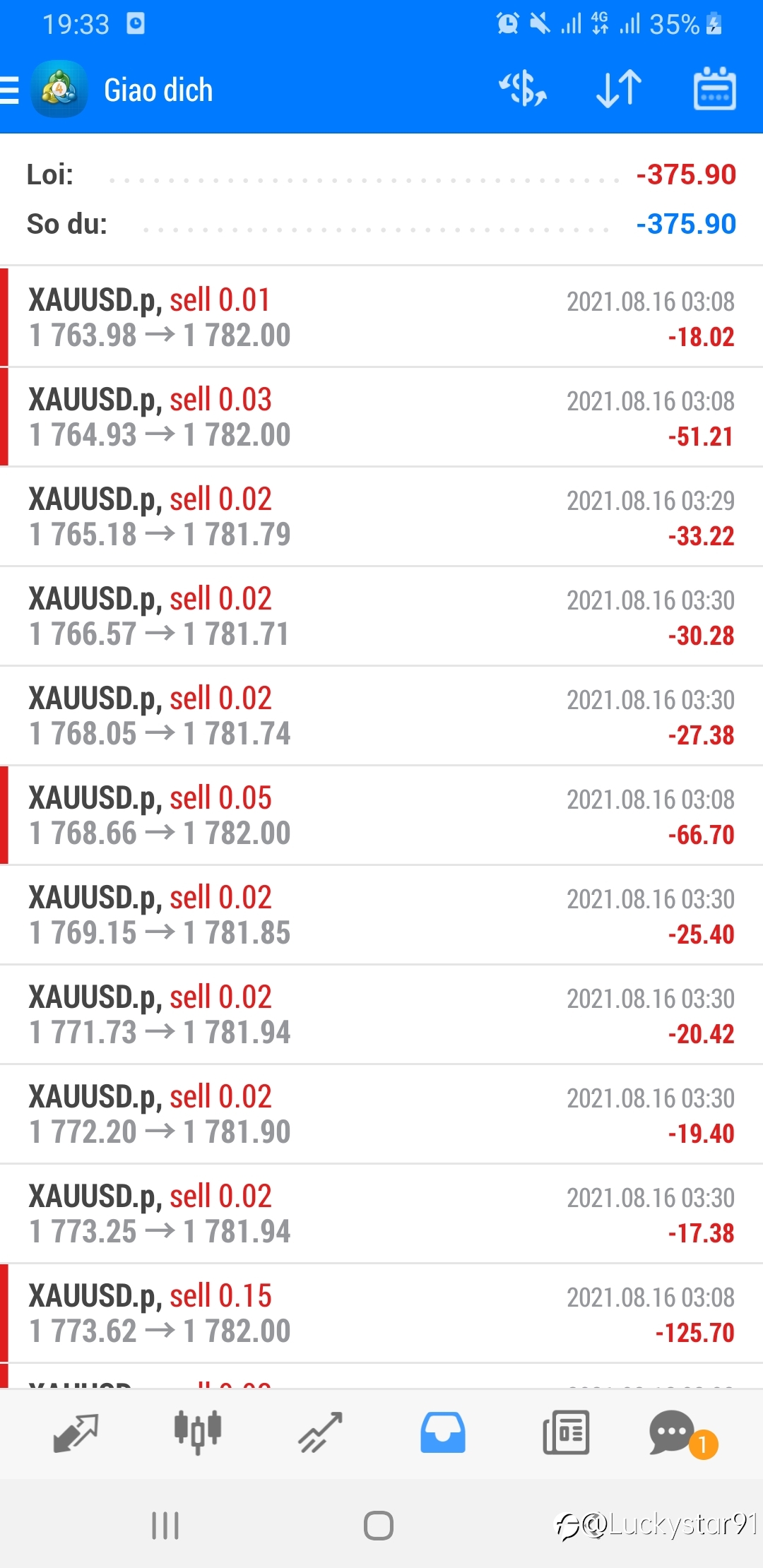Open the sell 0.01 trade at 1 763.98
The width and height of the screenshot is (763, 1568).
[381, 317]
